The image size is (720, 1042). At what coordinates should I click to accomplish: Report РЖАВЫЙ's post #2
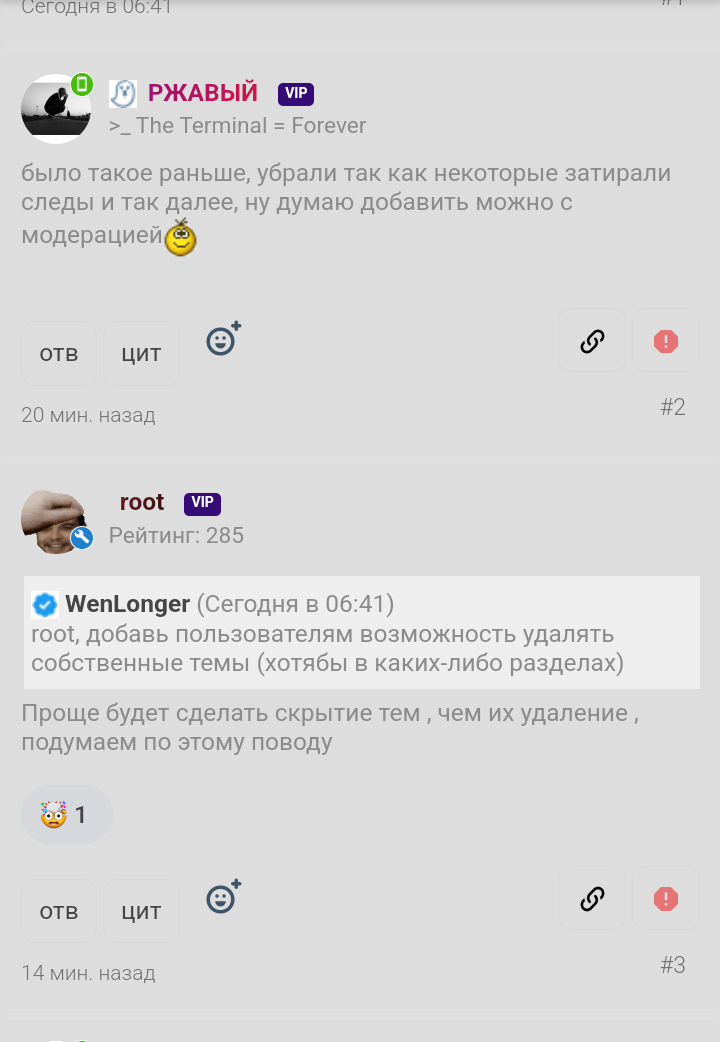coord(666,342)
